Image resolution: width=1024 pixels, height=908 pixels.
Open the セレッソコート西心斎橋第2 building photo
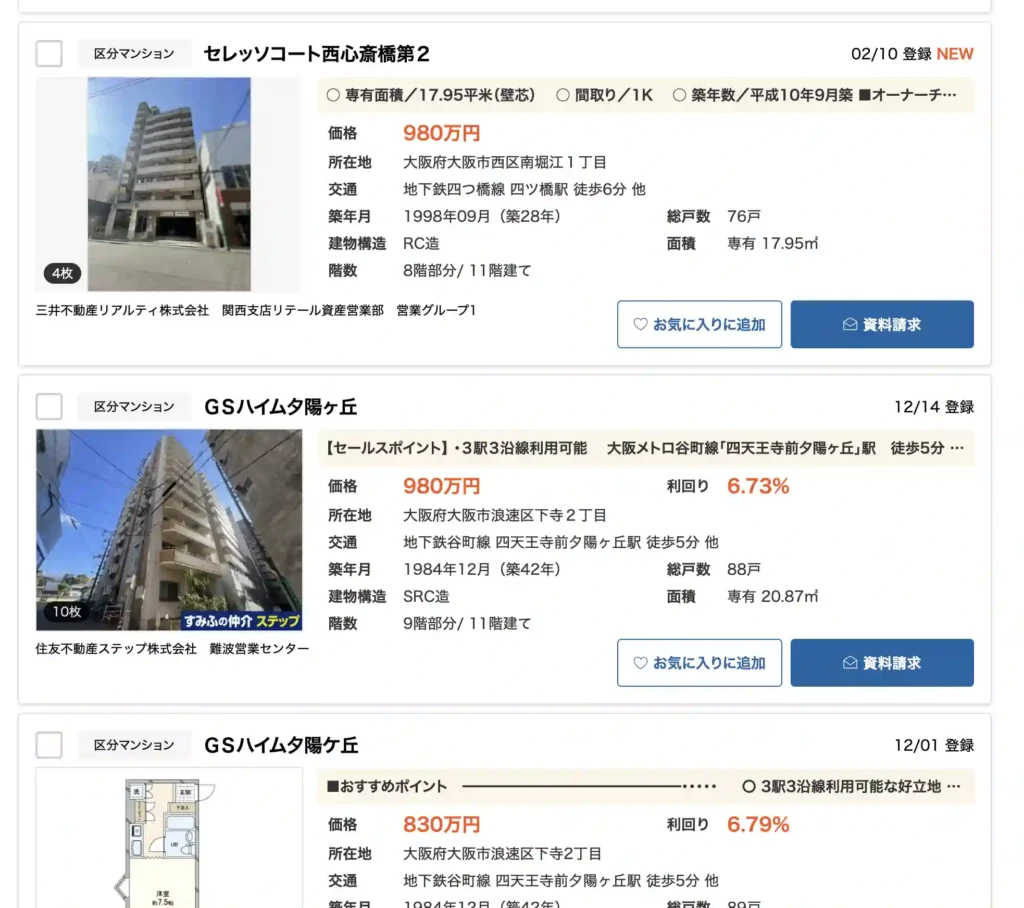pos(168,185)
